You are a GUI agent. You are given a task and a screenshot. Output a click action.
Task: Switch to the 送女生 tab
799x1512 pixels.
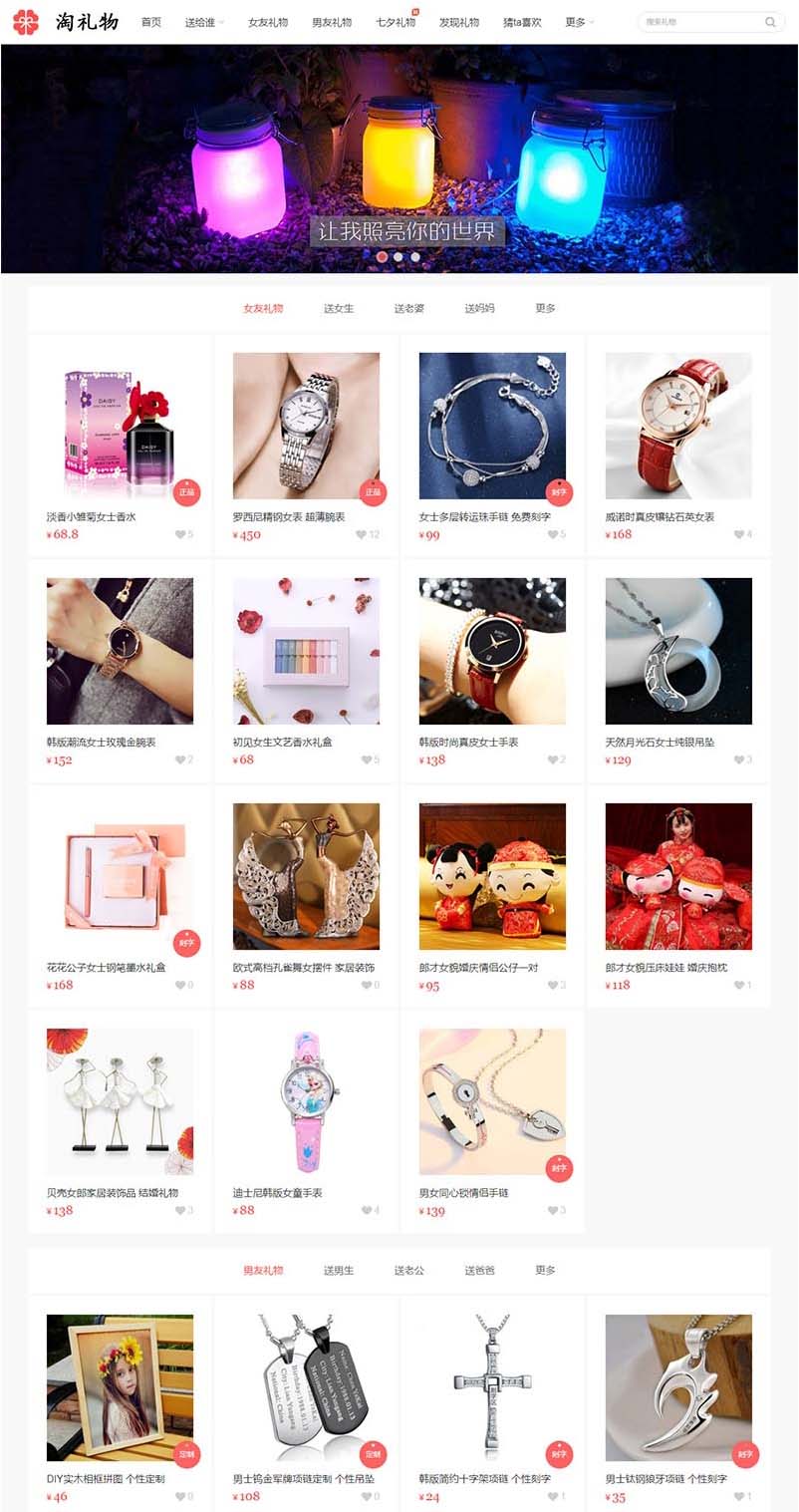[x=339, y=309]
